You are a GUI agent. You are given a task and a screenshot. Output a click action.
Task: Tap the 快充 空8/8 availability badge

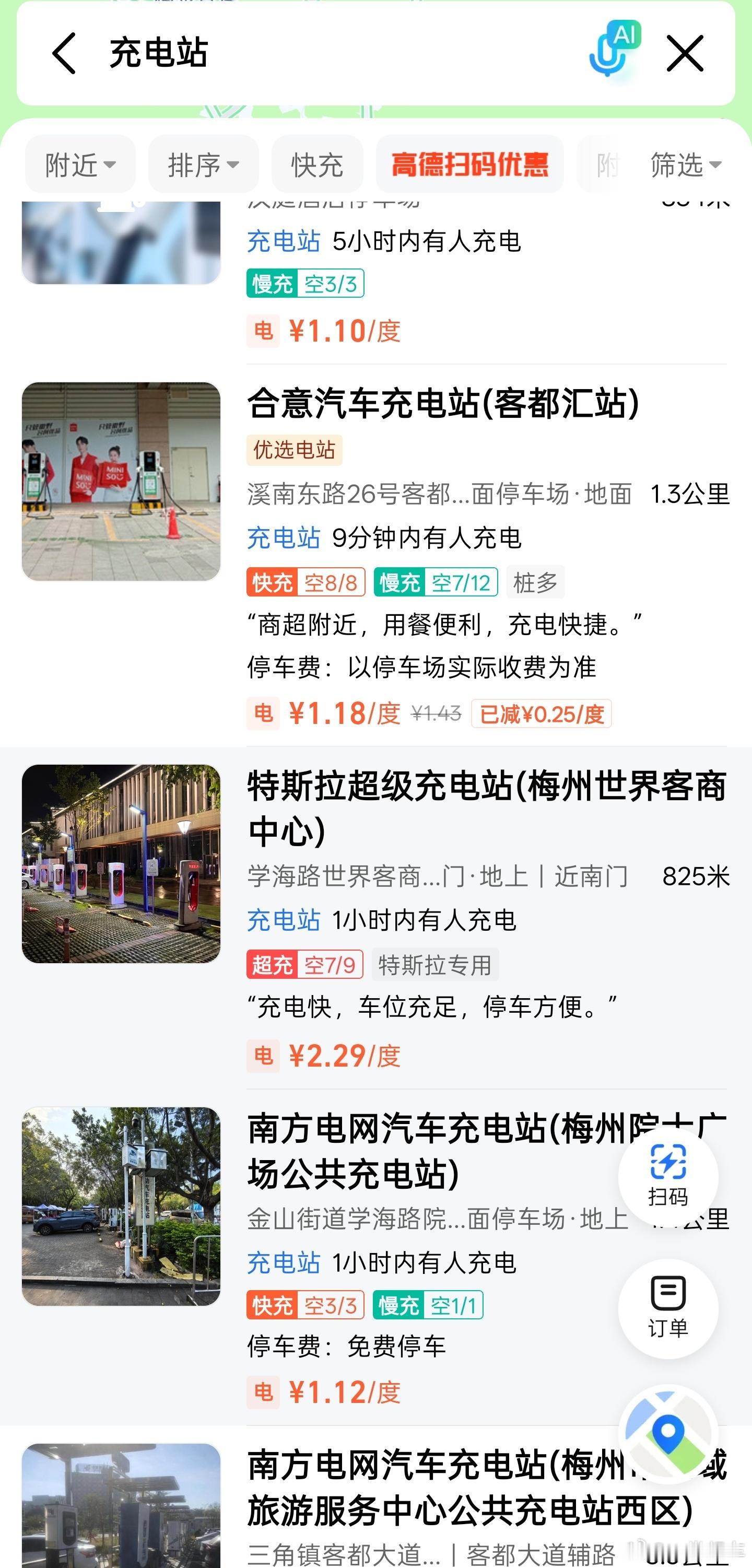point(306,582)
